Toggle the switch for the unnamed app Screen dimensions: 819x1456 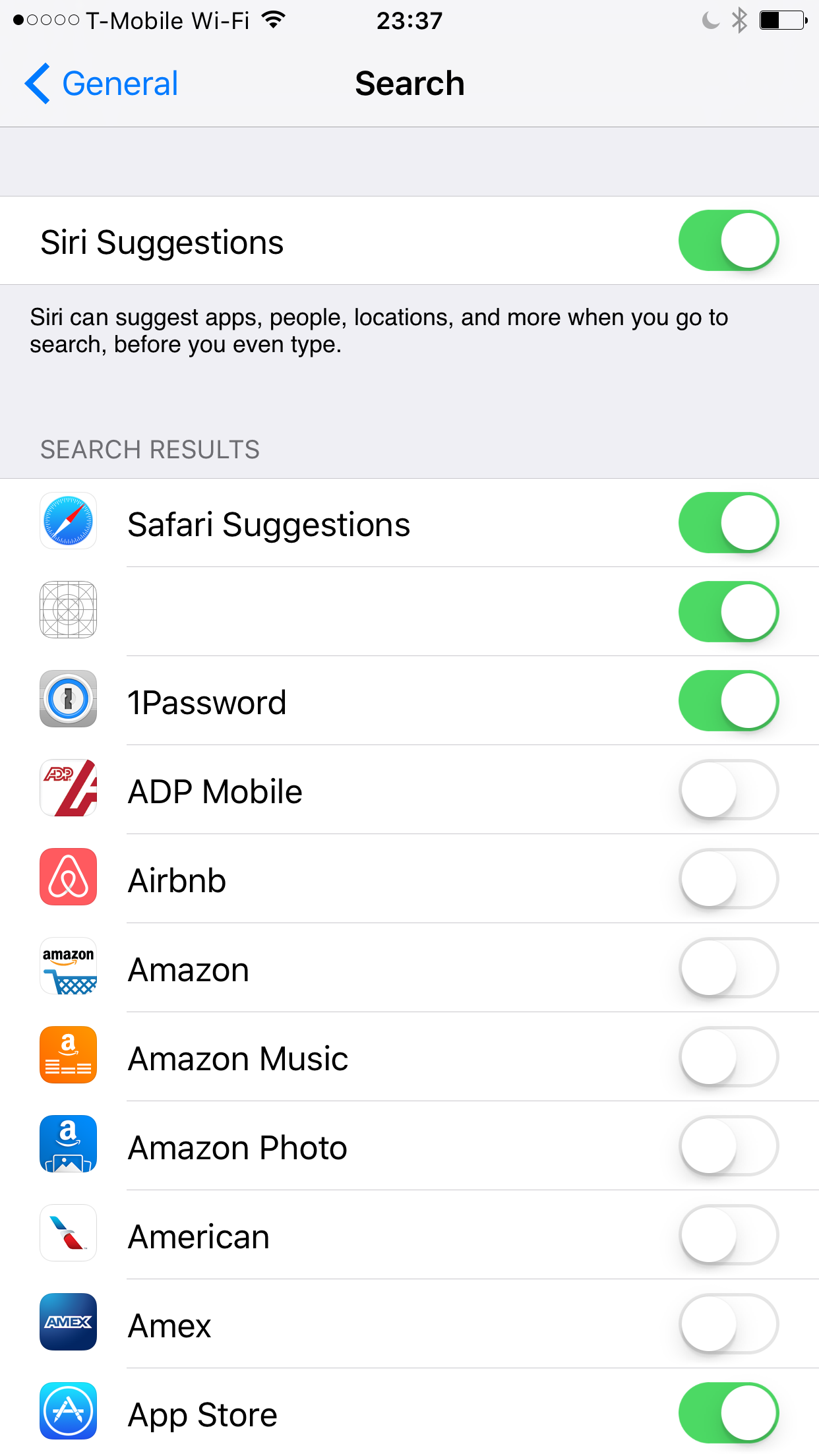tap(728, 612)
